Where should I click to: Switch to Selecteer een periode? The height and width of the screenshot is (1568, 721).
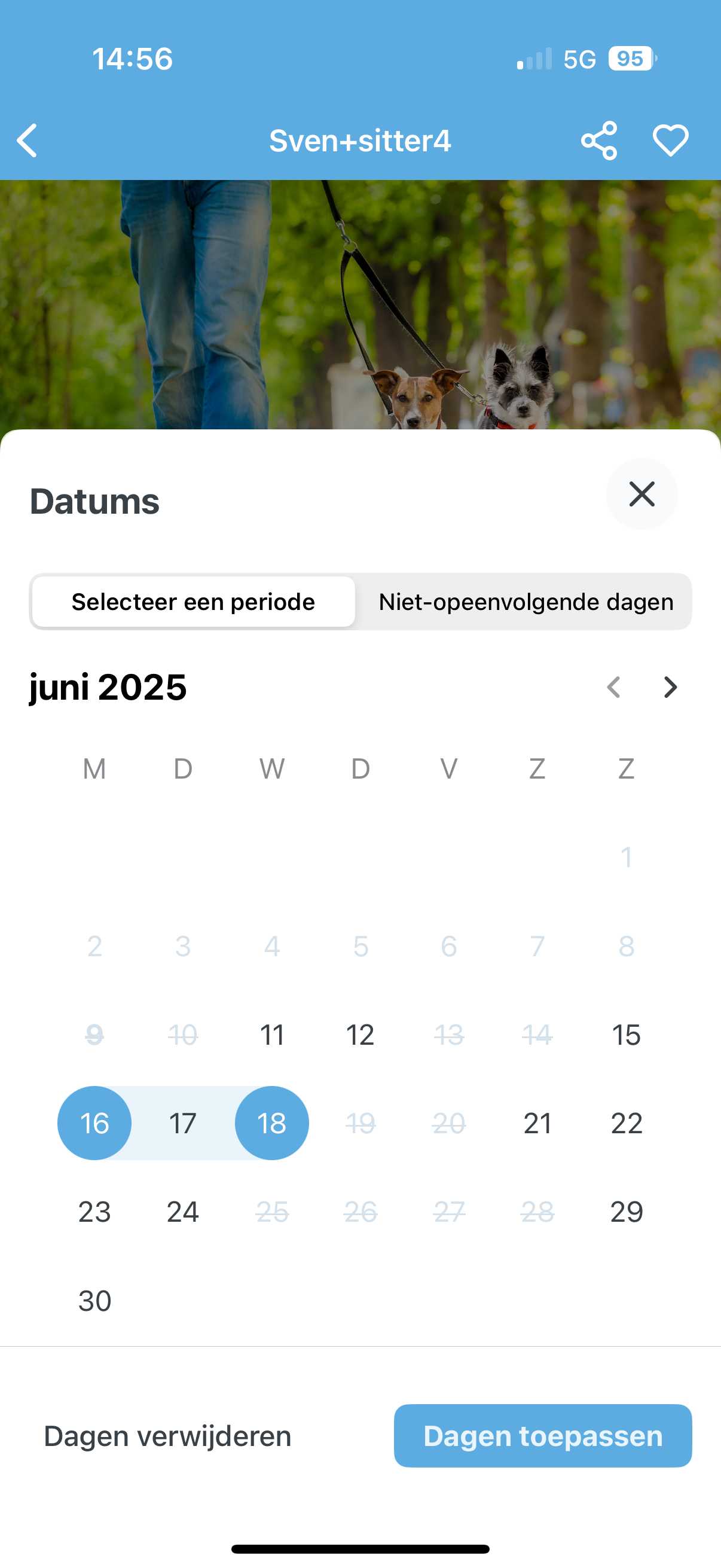coord(193,602)
